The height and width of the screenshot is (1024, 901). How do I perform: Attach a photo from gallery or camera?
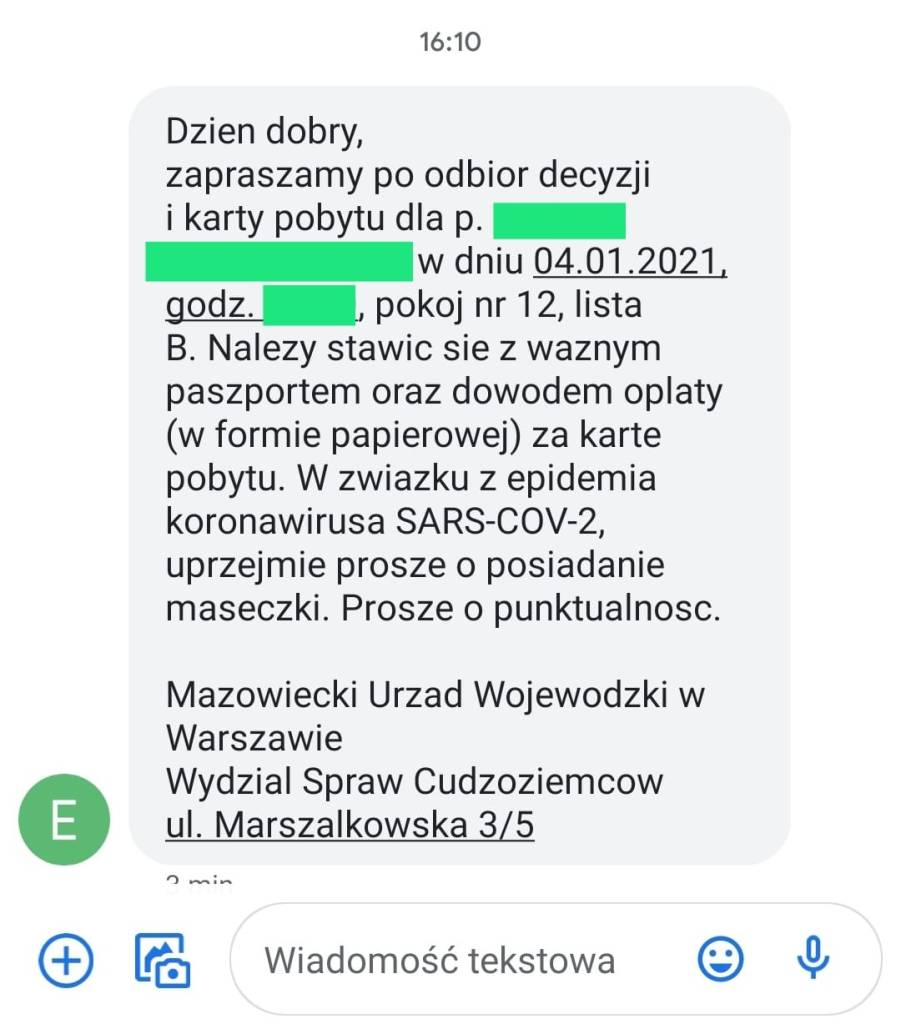(162, 960)
